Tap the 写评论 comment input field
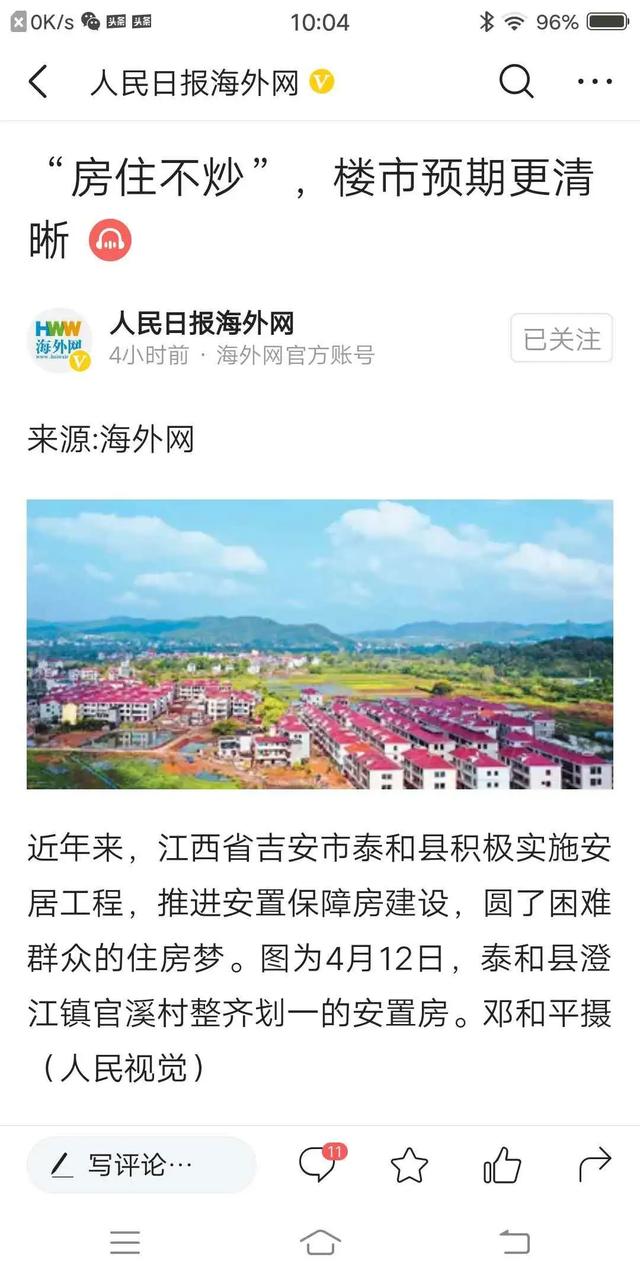 (141, 1165)
